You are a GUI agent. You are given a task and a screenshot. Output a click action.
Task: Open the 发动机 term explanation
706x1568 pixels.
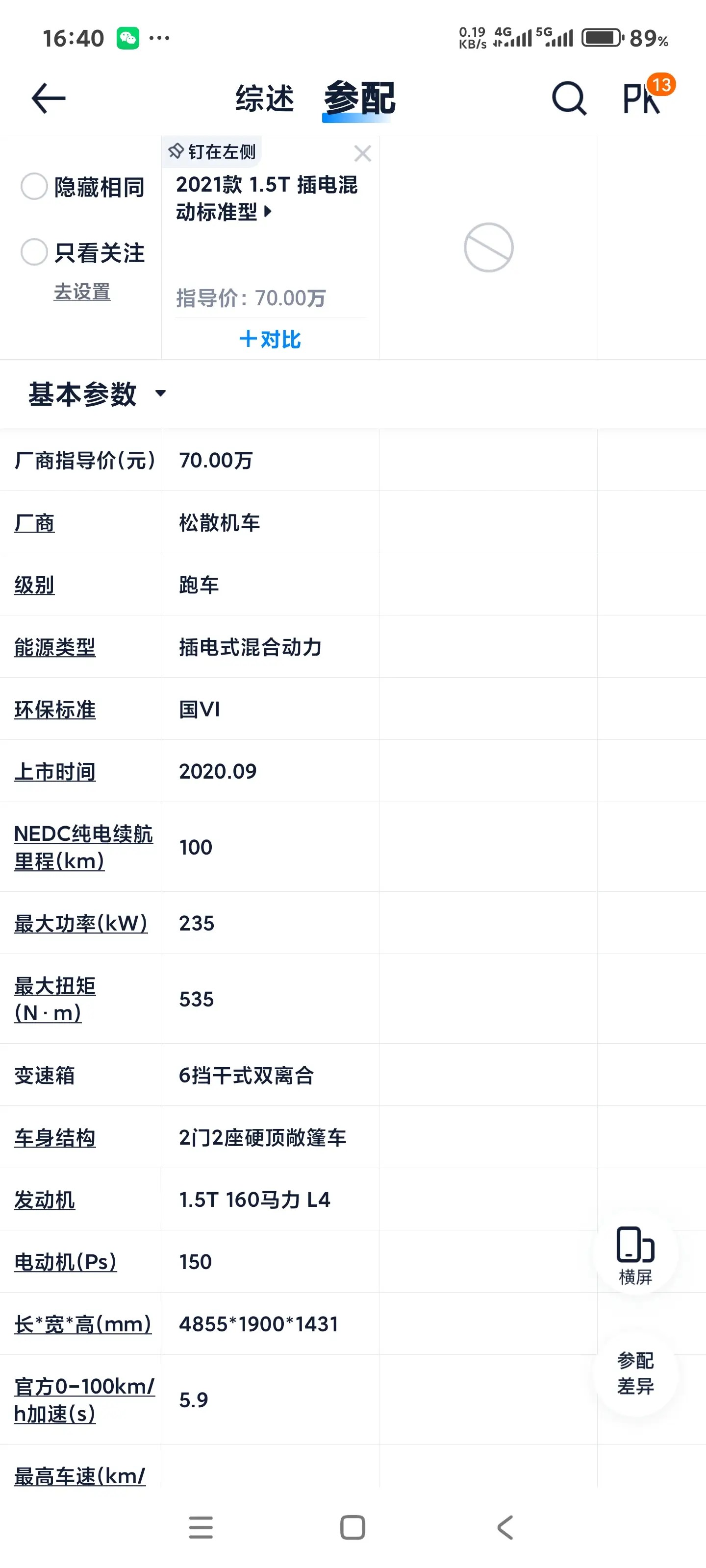pos(45,1199)
